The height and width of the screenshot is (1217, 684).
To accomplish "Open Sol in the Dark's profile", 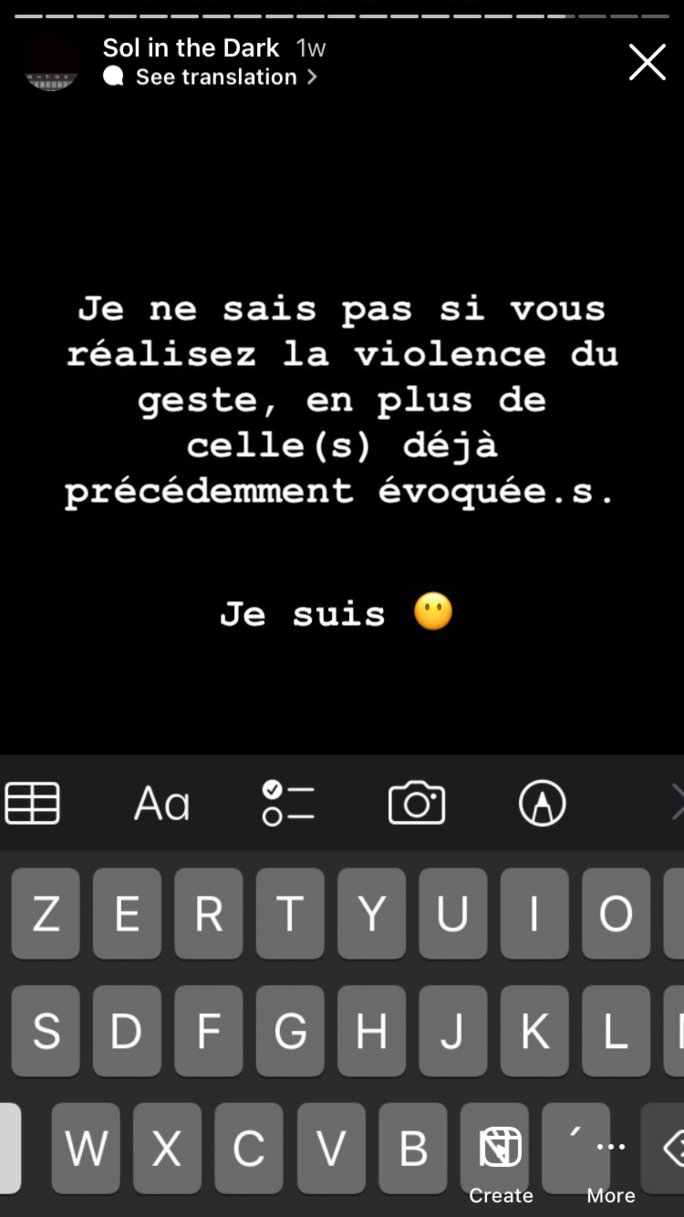I will click(x=190, y=47).
